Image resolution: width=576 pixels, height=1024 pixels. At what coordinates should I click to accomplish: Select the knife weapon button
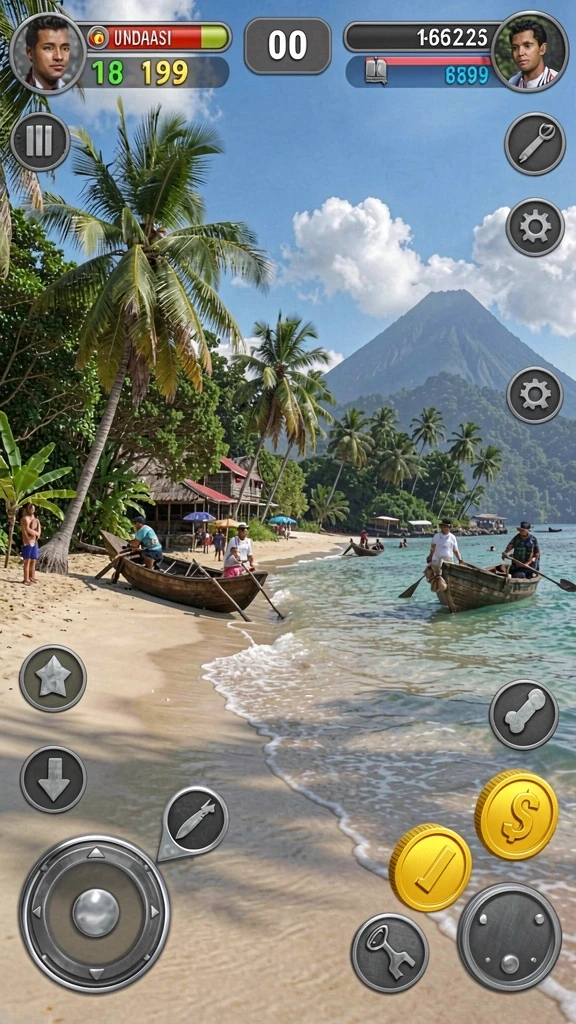click(195, 820)
